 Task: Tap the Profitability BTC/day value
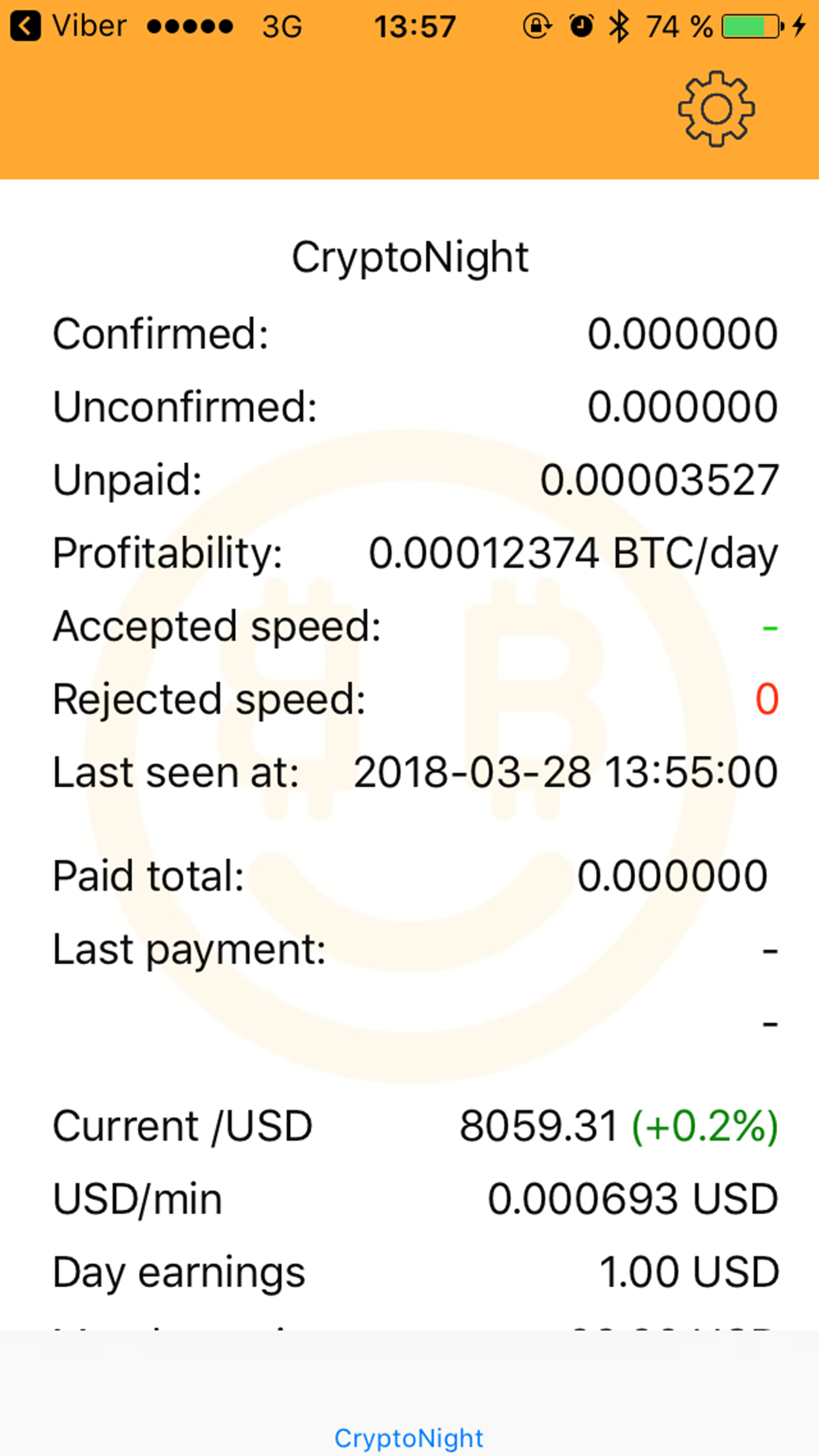coord(572,554)
